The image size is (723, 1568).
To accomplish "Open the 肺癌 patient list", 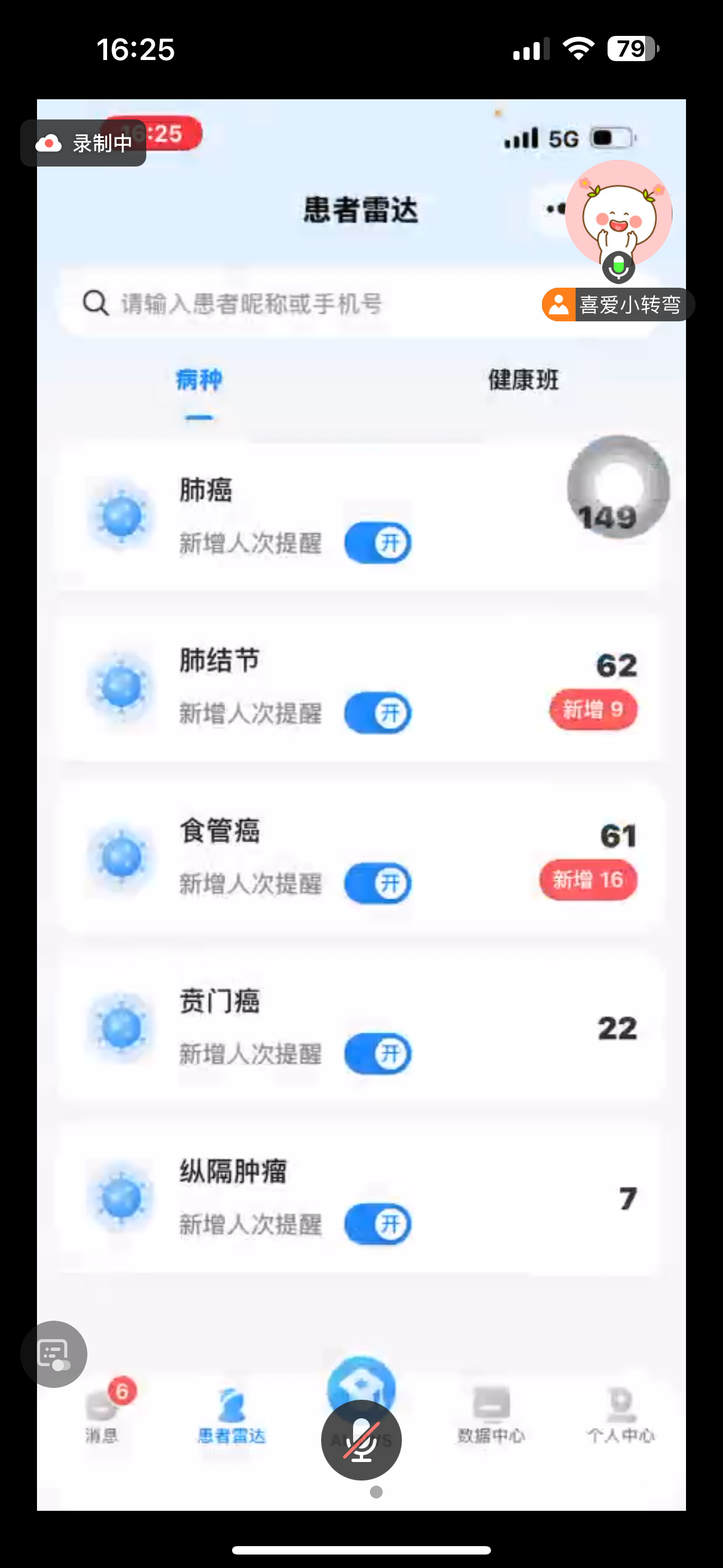I will (206, 490).
